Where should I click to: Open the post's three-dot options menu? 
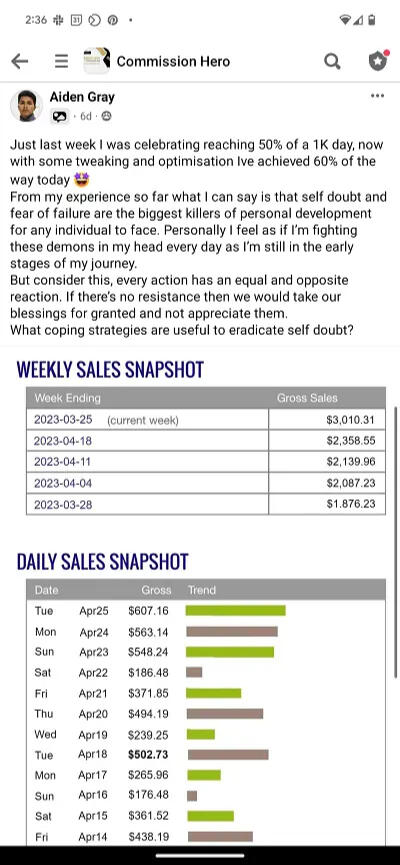tap(377, 96)
